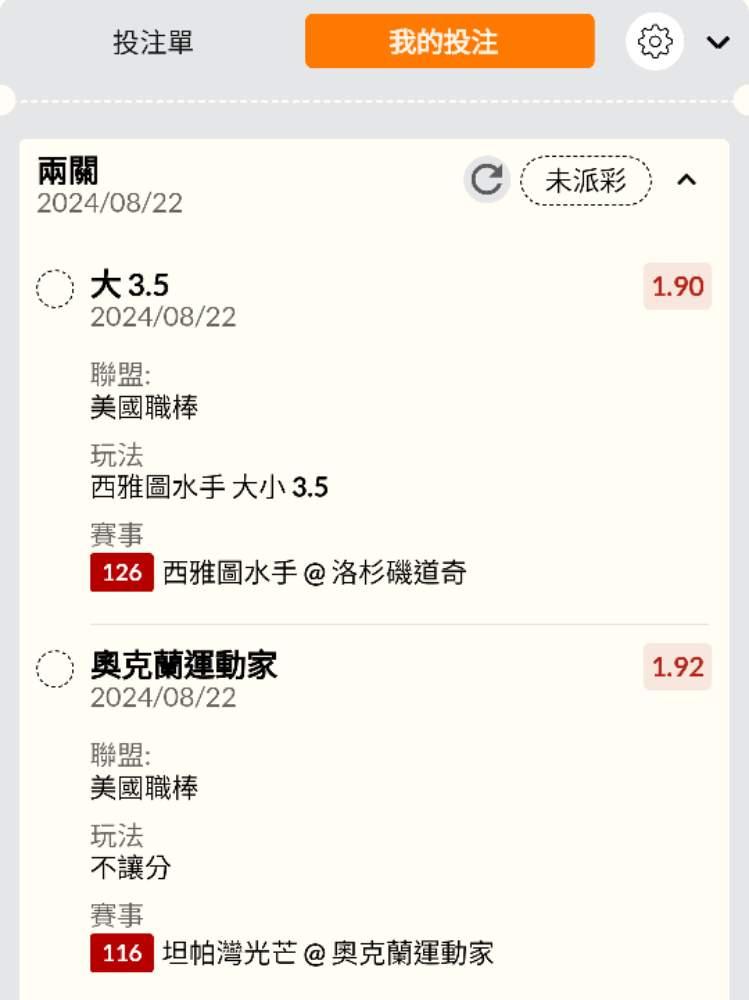The image size is (749, 1000).
Task: Collapse the bet slip panel chevron
Action: 718,42
